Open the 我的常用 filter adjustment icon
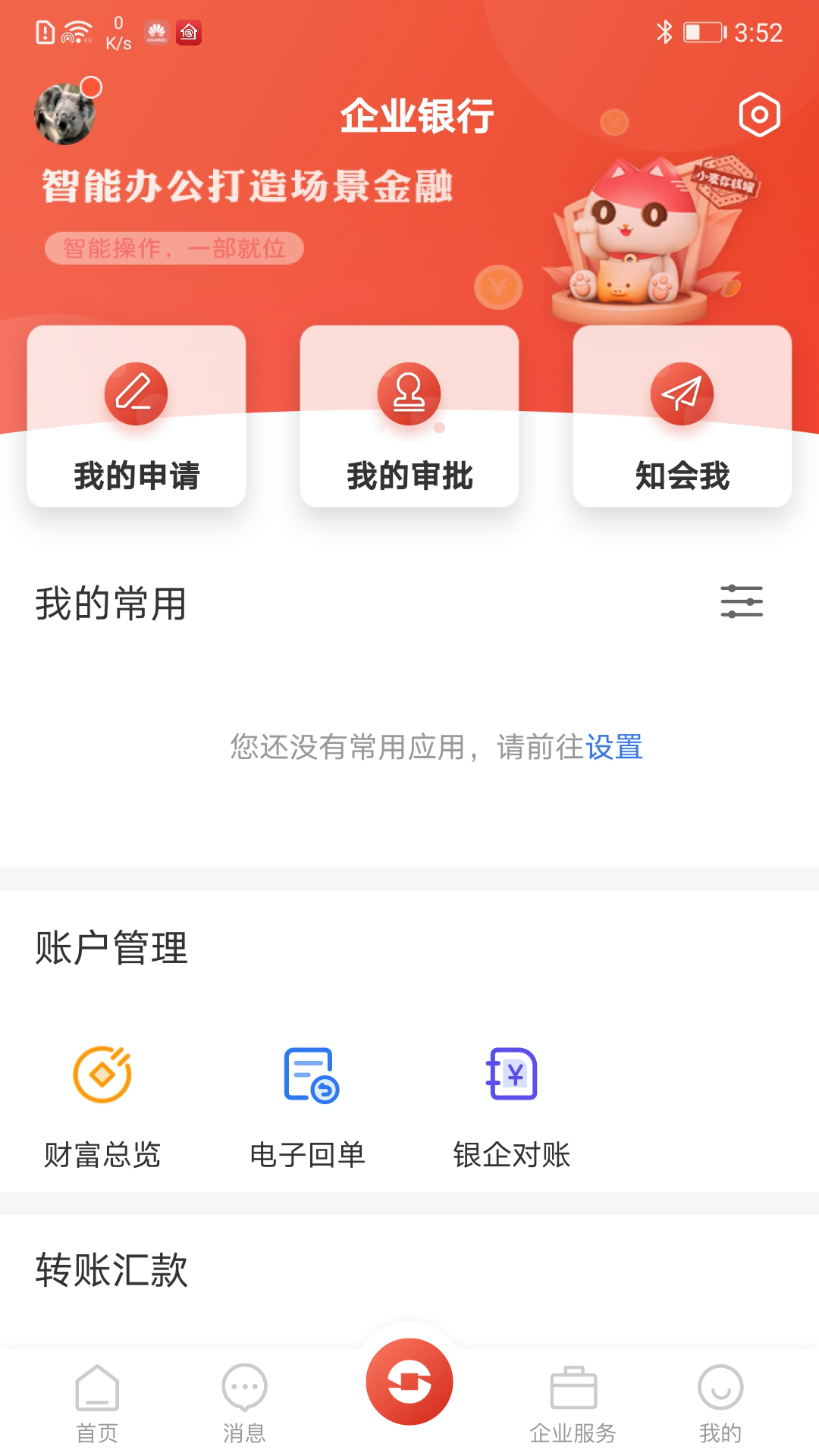819x1456 pixels. point(742,601)
